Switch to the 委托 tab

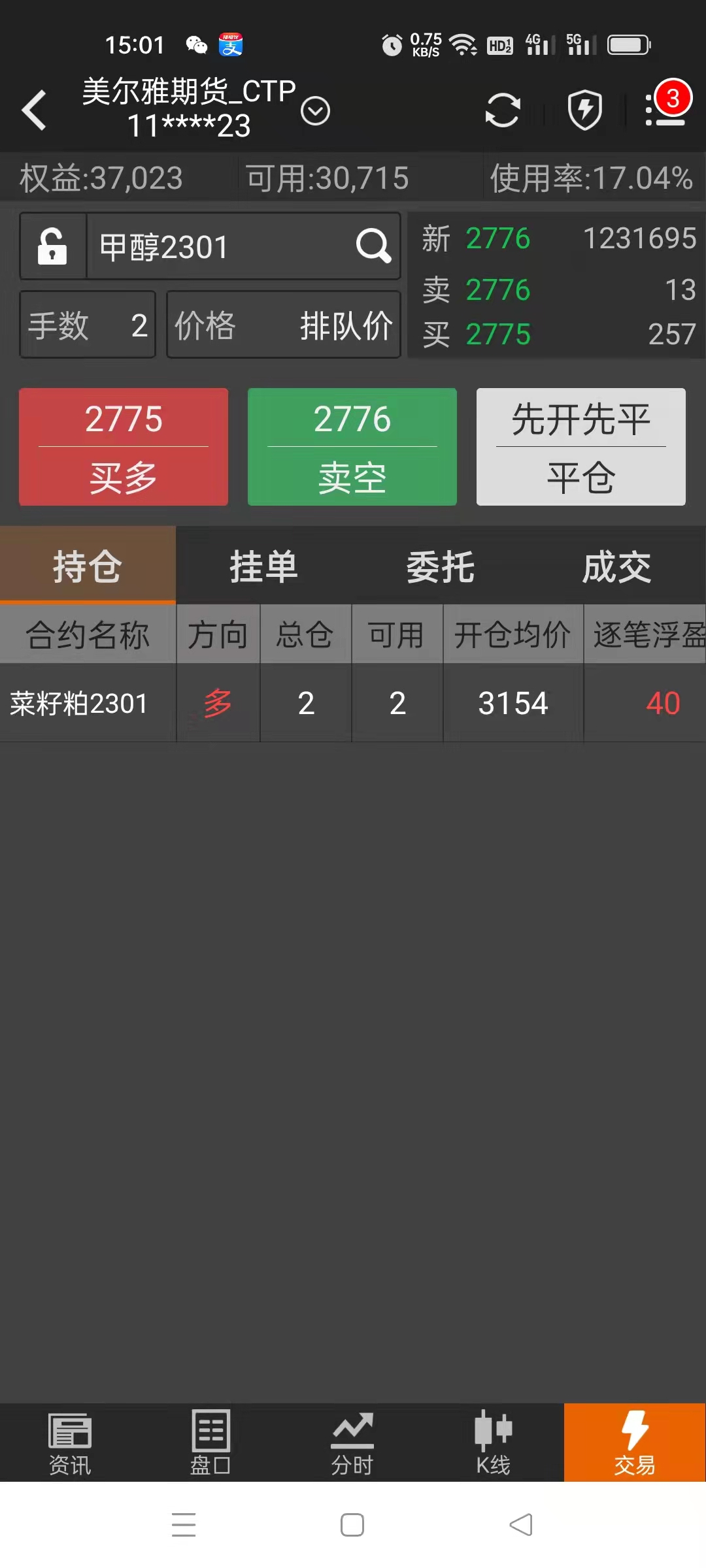coord(440,566)
